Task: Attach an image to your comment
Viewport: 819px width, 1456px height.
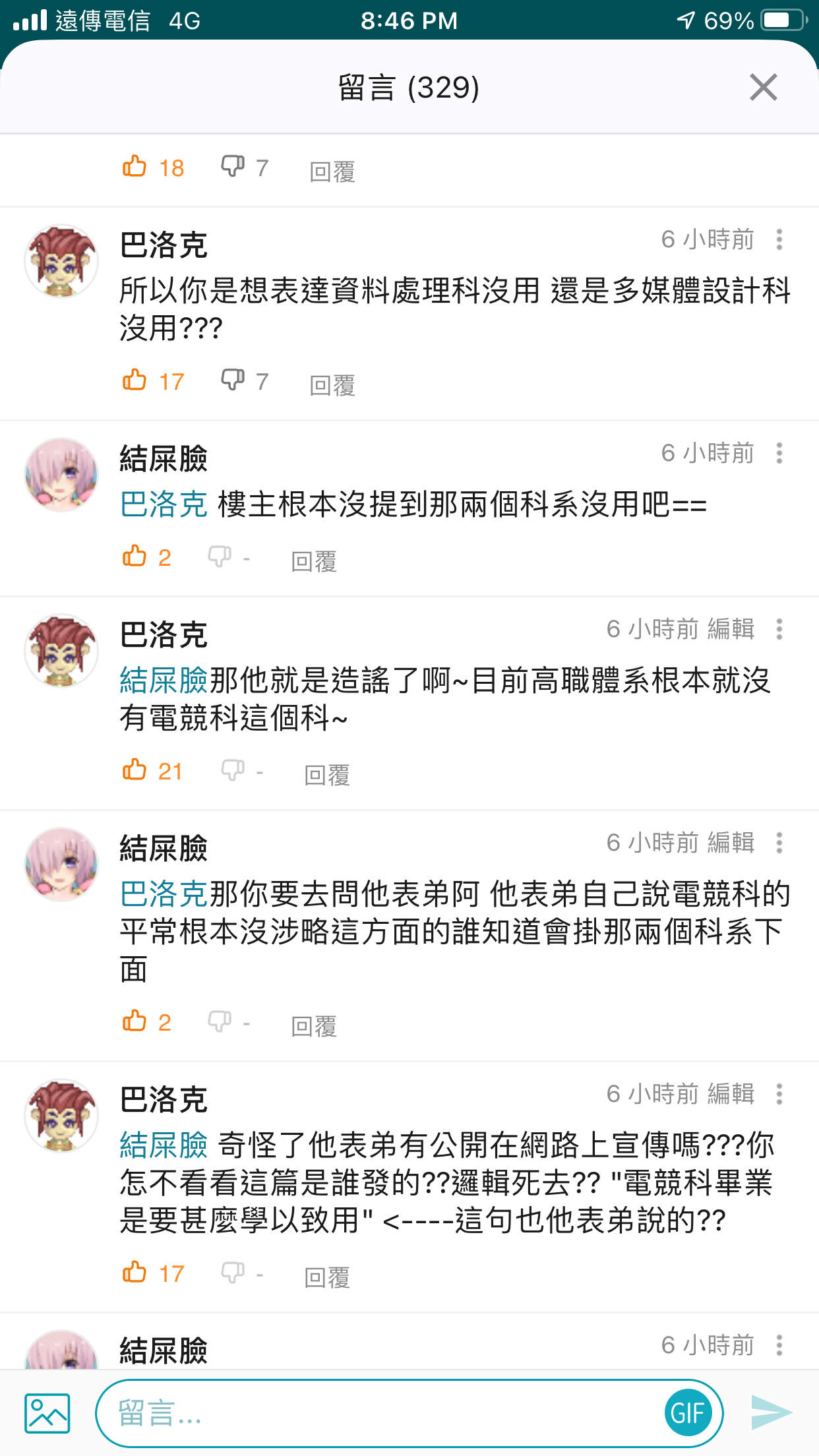Action: [x=47, y=1413]
